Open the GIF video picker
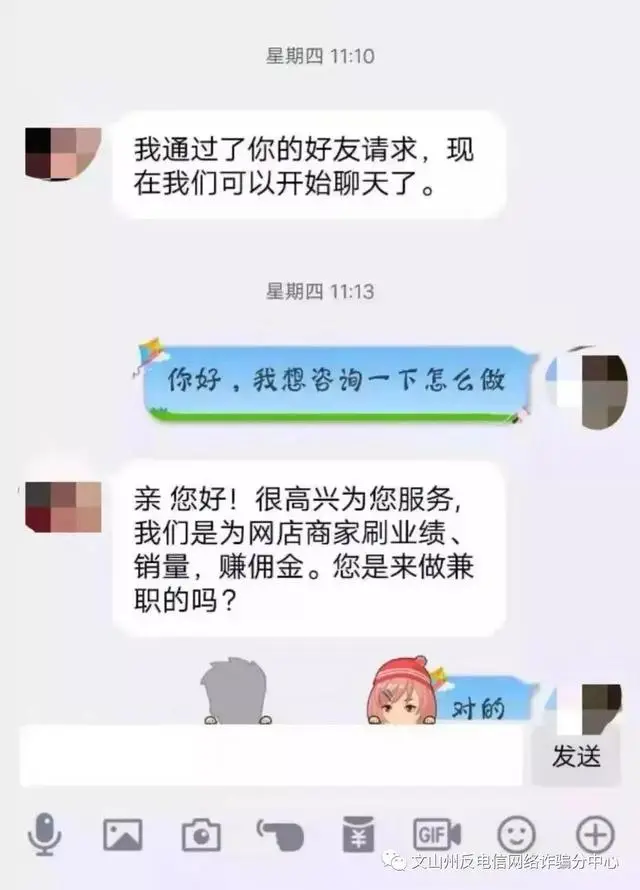The image size is (640, 890). 436,834
